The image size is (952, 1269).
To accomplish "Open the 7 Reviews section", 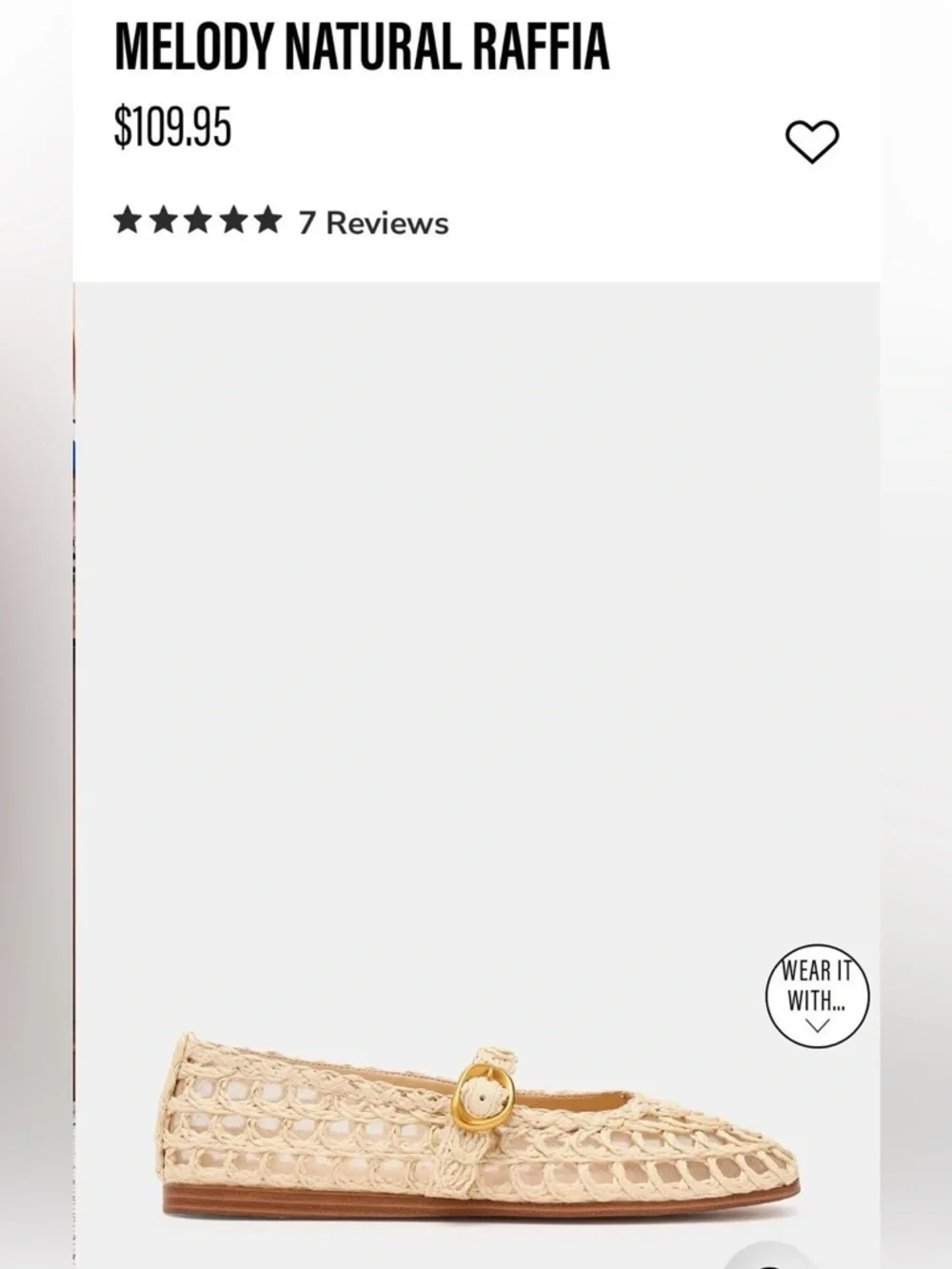I will click(x=372, y=223).
